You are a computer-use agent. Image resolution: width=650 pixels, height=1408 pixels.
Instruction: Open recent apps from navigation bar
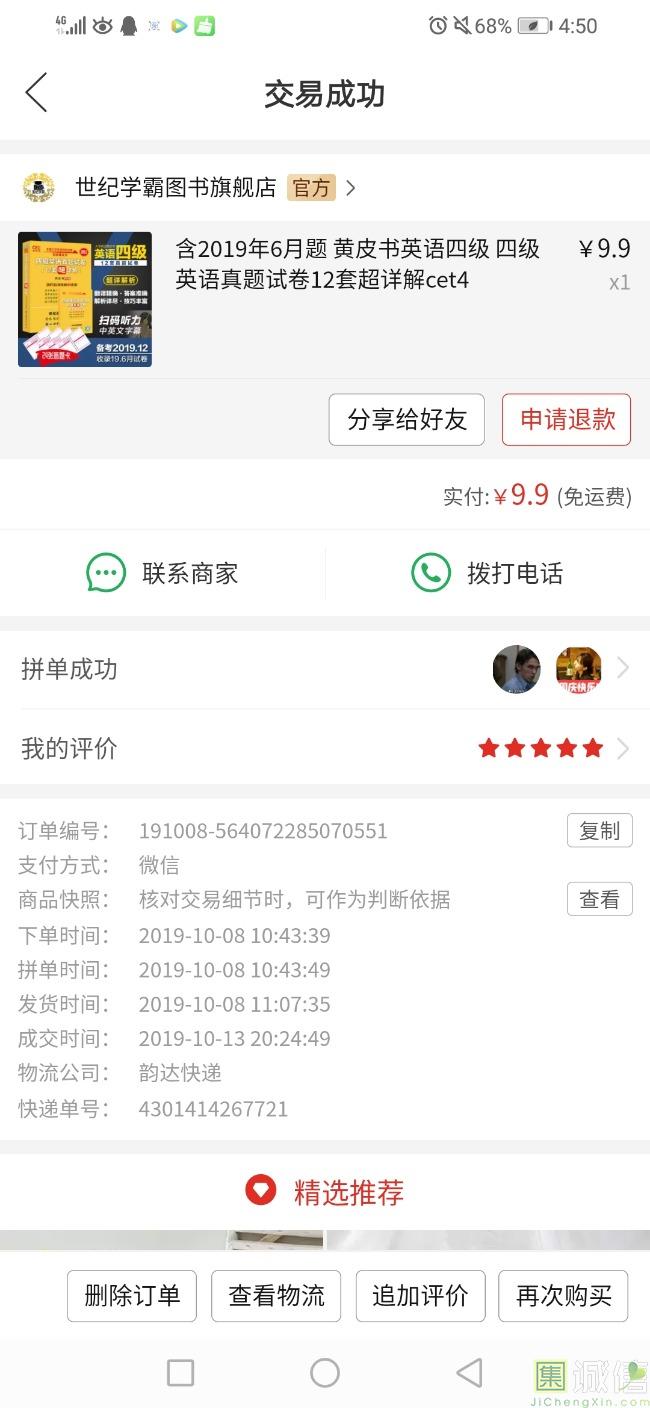pos(180,1373)
